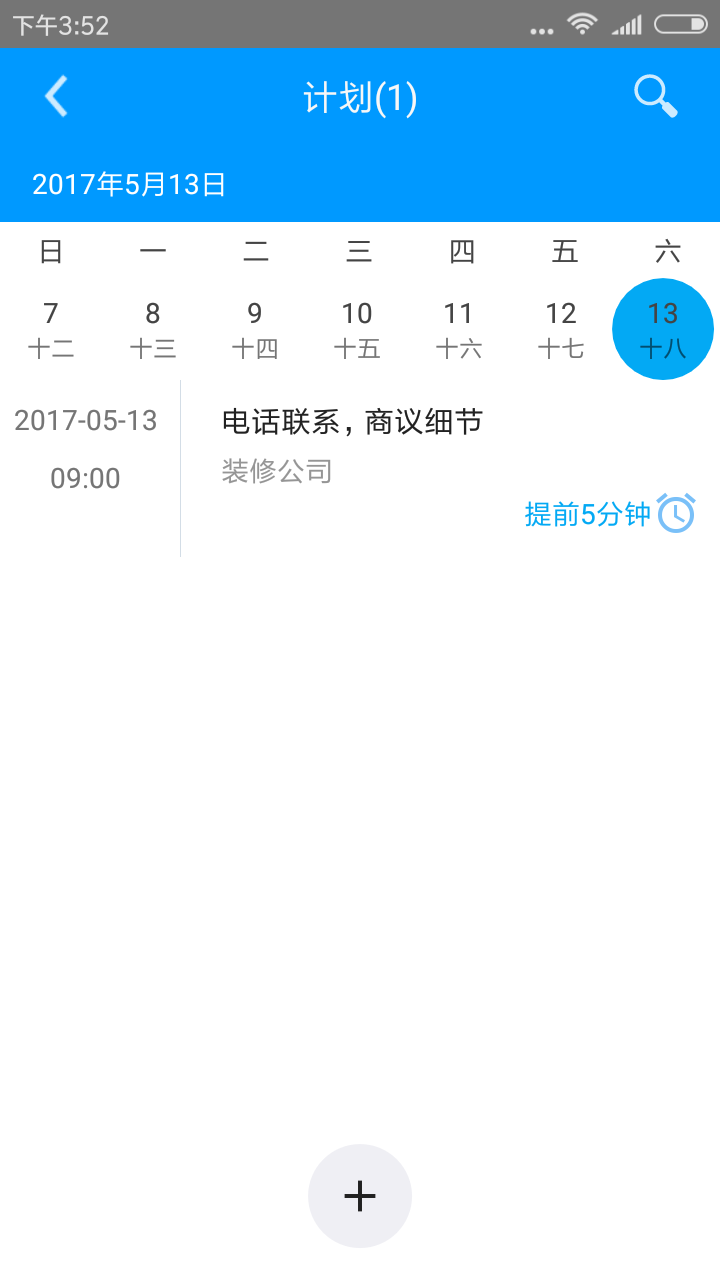Select date 12 marked 十七
The height and width of the screenshot is (1280, 720).
point(561,328)
